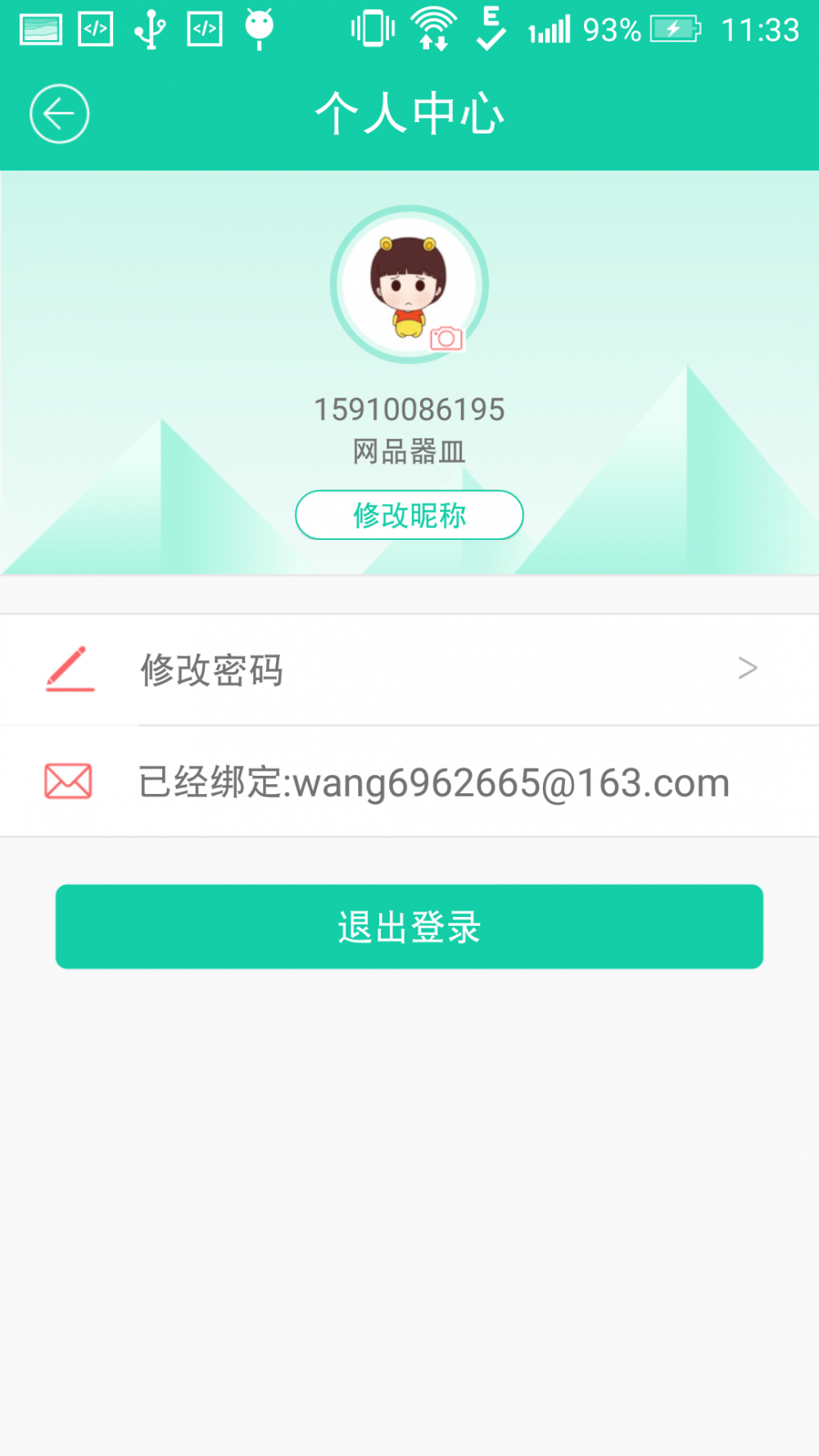Go back from 个人中心 page
Screen dimensions: 819x1456
pos(59,114)
